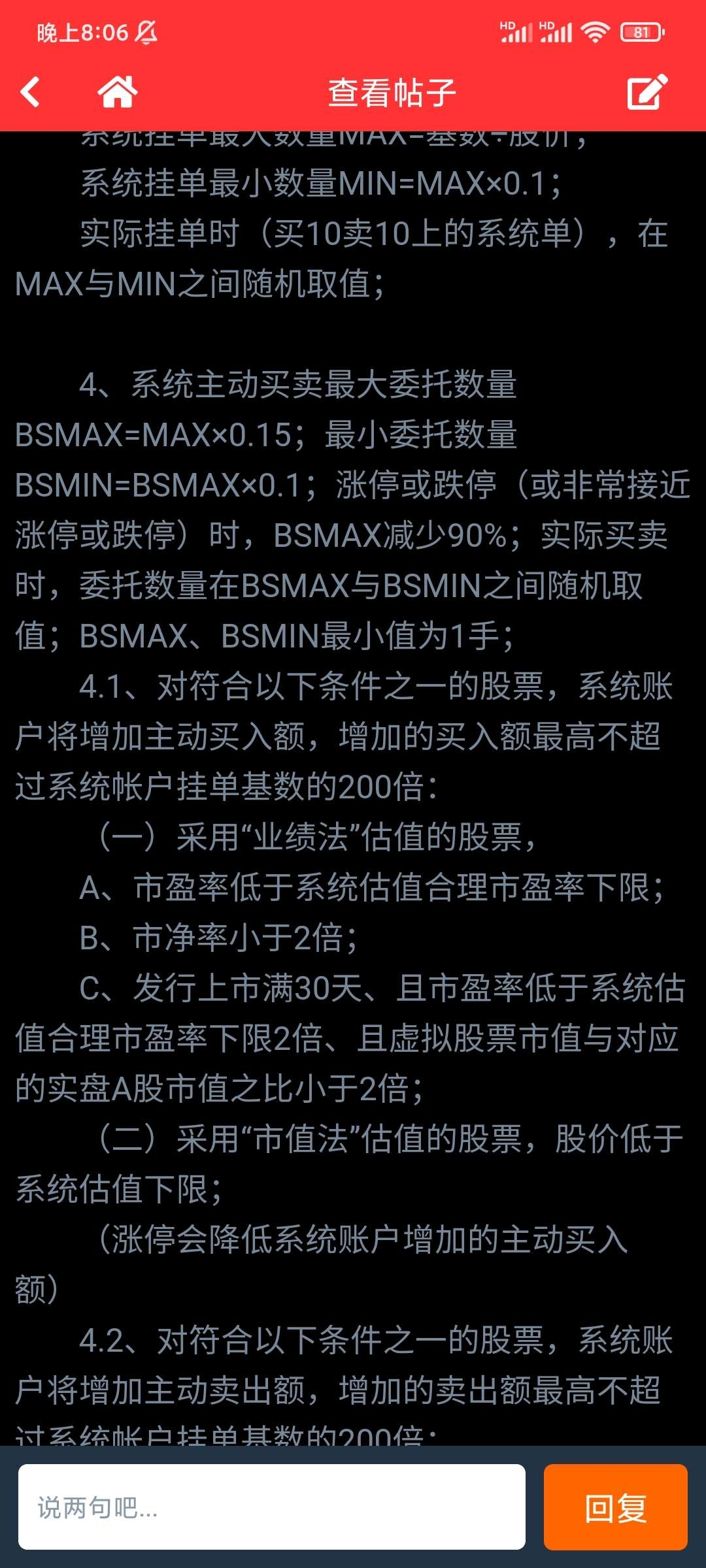The image size is (706, 1568).
Task: Go back using the top-left arrow
Action: point(30,91)
